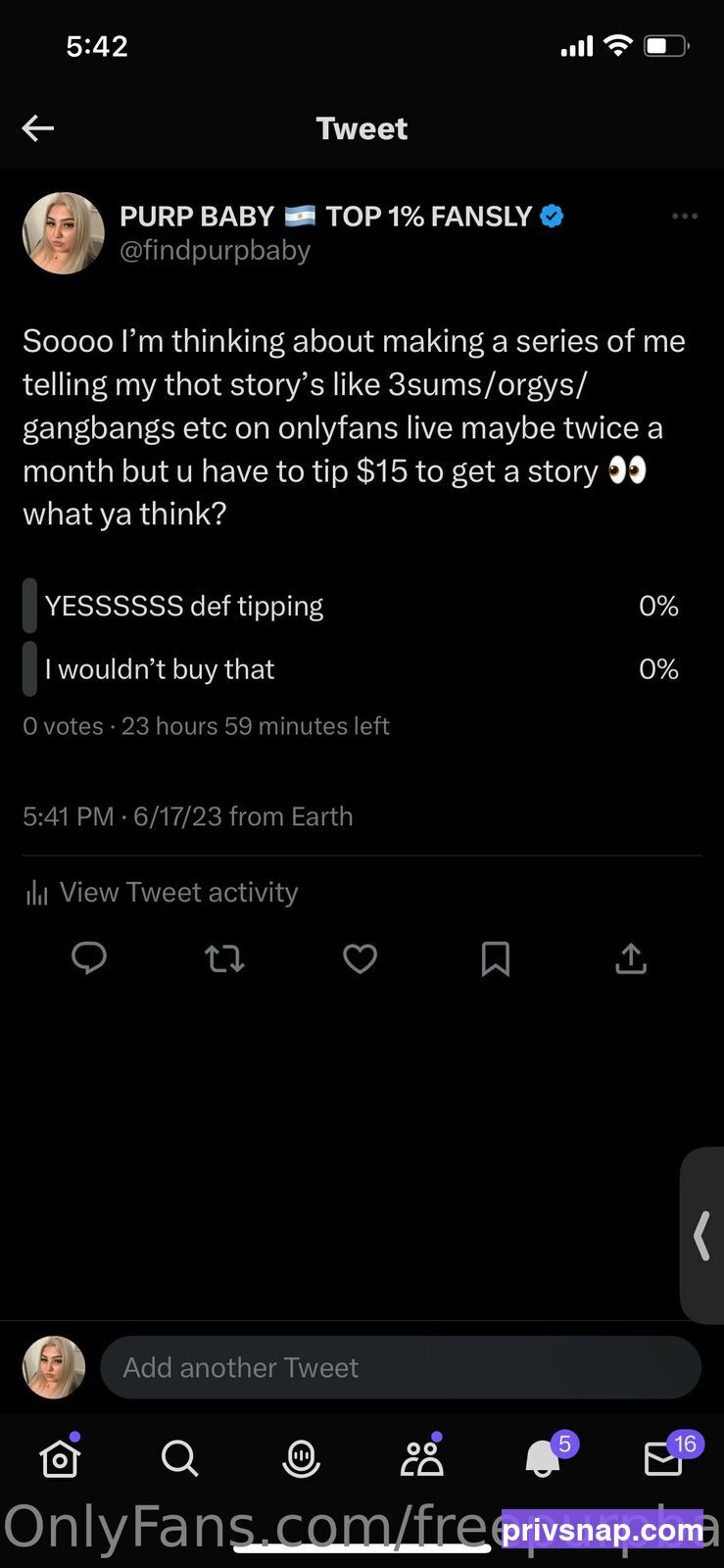
Task: Open the Spaces microphone tab
Action: (301, 1458)
